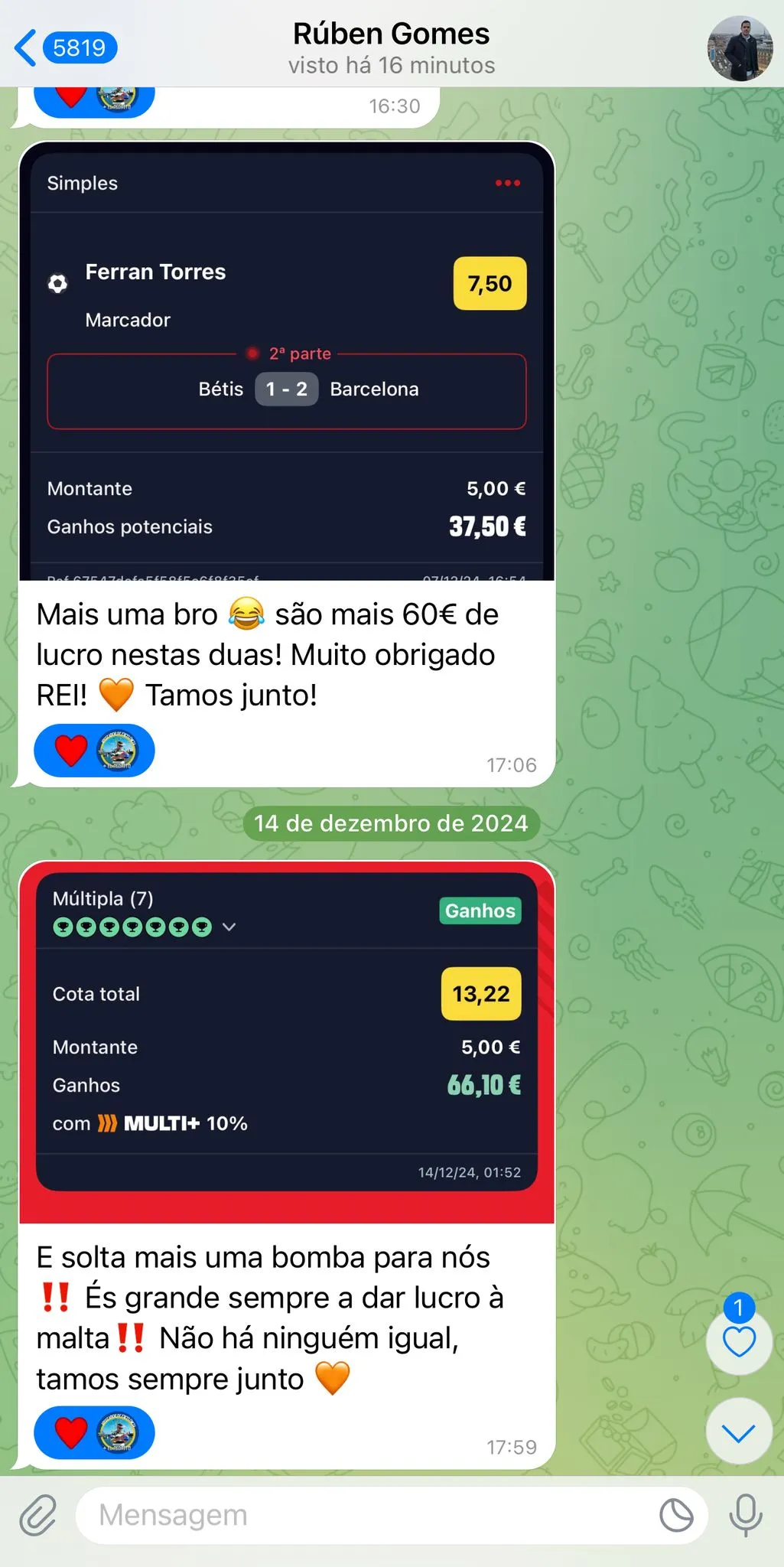Viewport: 784px width, 1567px height.
Task: Jump to the unread reaction heart button
Action: coord(739,1342)
